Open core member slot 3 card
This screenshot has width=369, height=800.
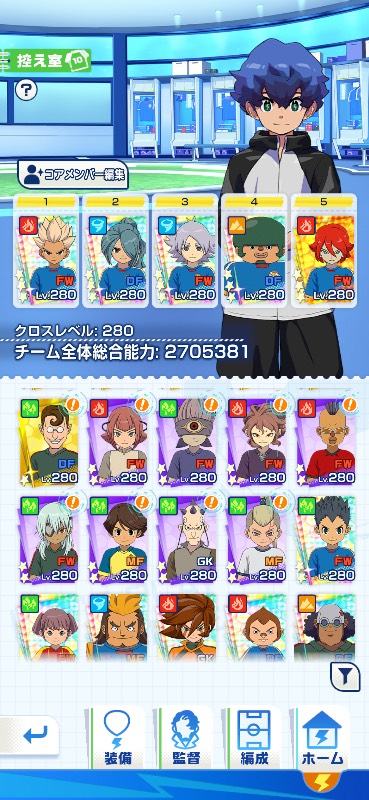[x=185, y=251]
